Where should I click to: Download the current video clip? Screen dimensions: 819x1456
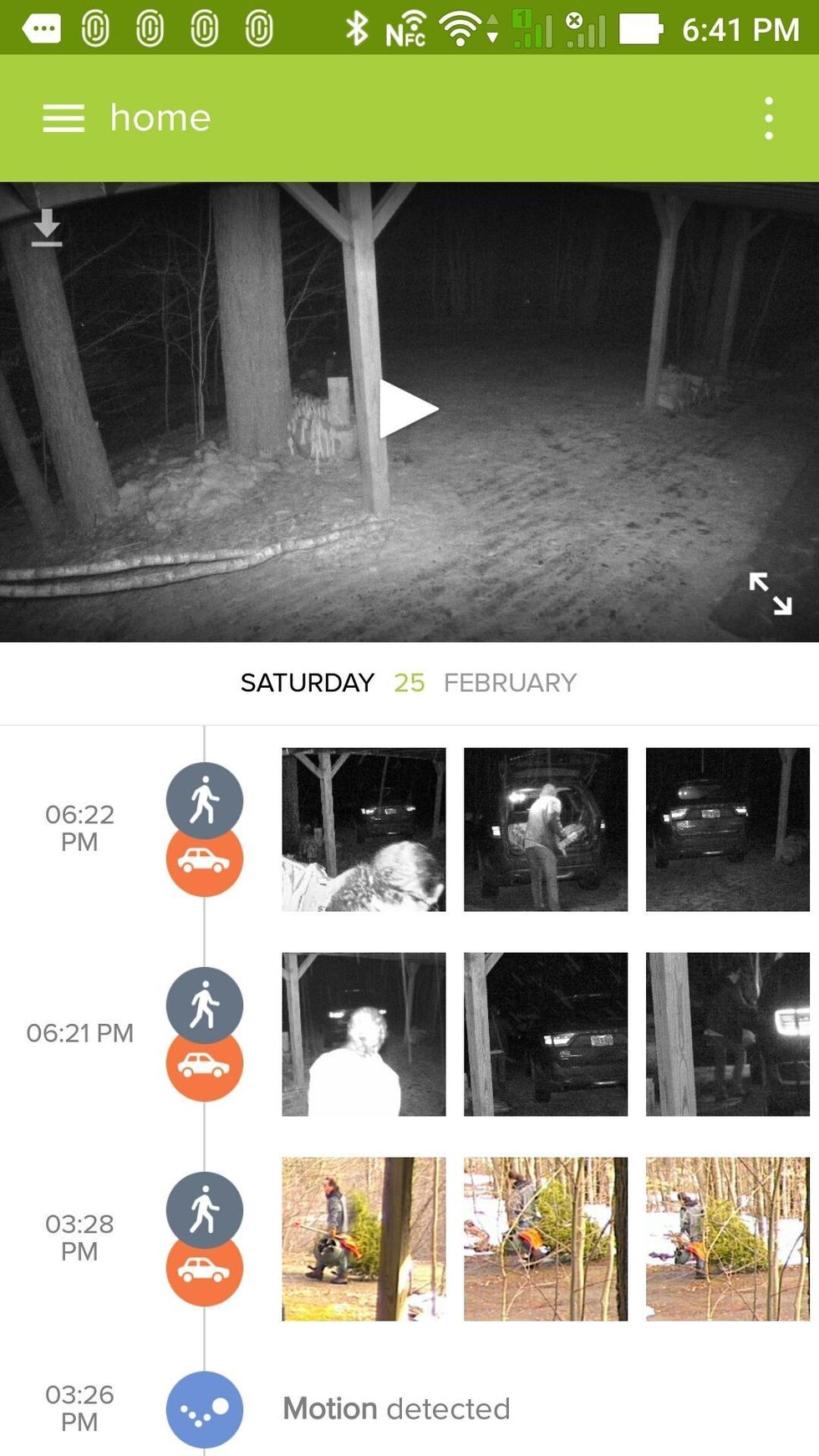pyautogui.click(x=47, y=227)
